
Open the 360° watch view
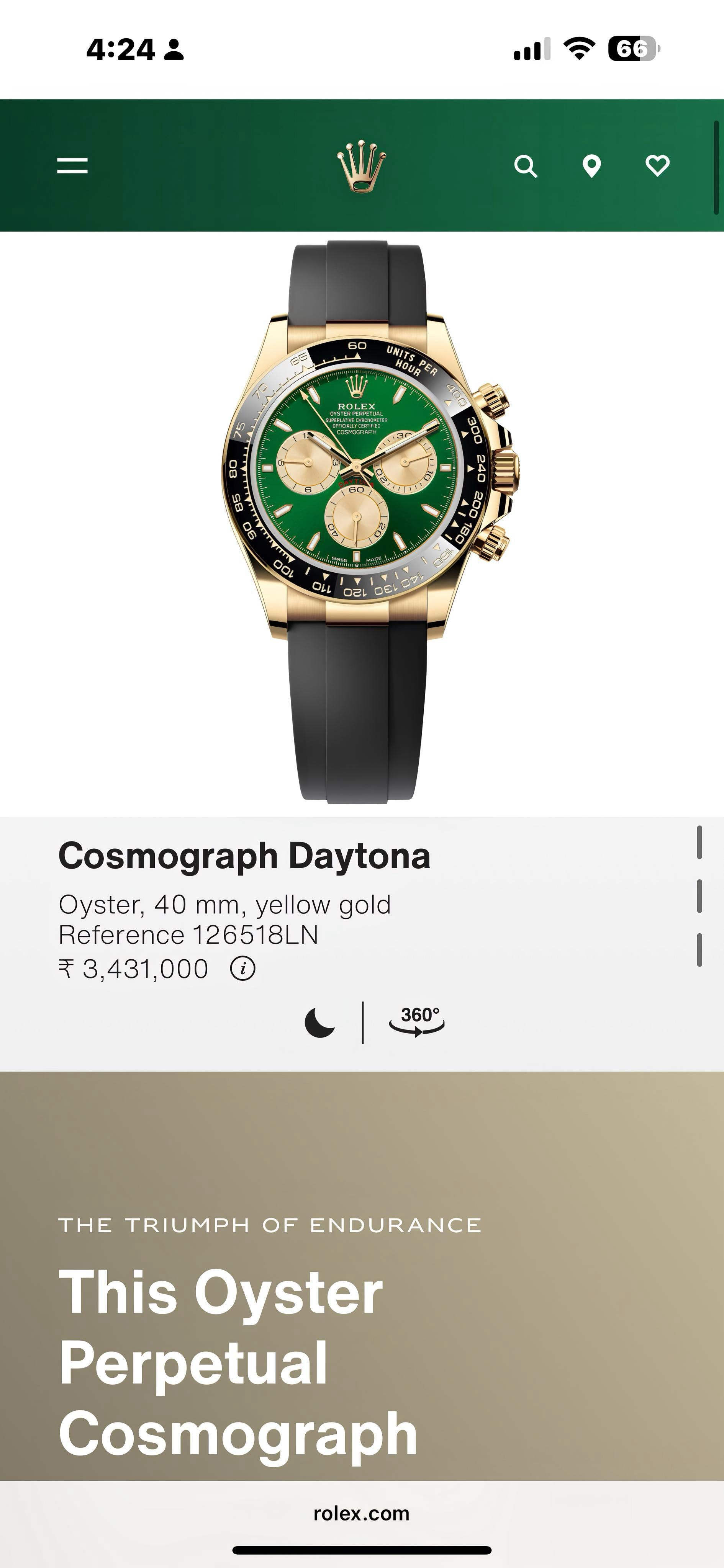[x=417, y=1021]
